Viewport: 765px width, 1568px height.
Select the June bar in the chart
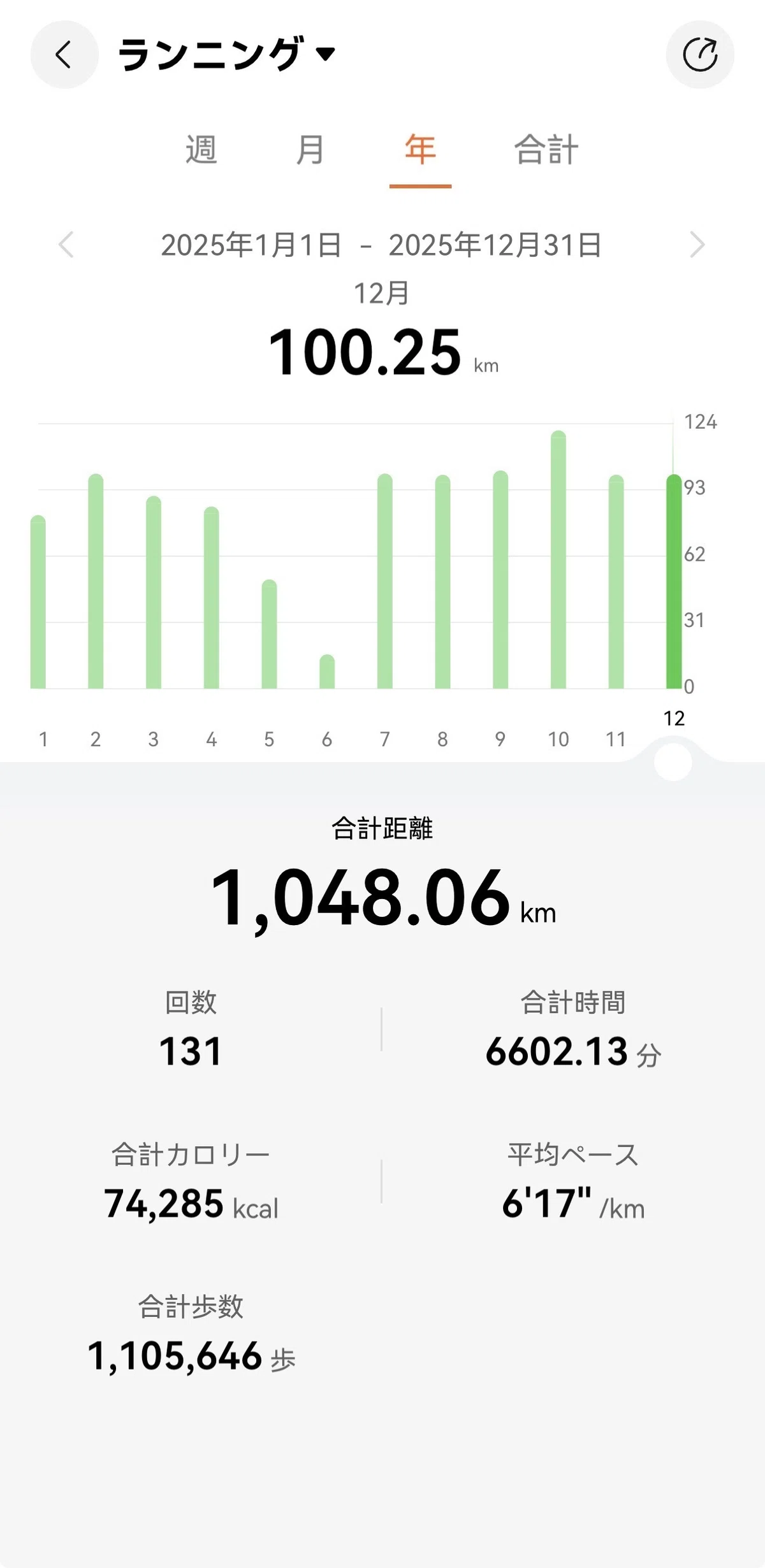[x=327, y=672]
